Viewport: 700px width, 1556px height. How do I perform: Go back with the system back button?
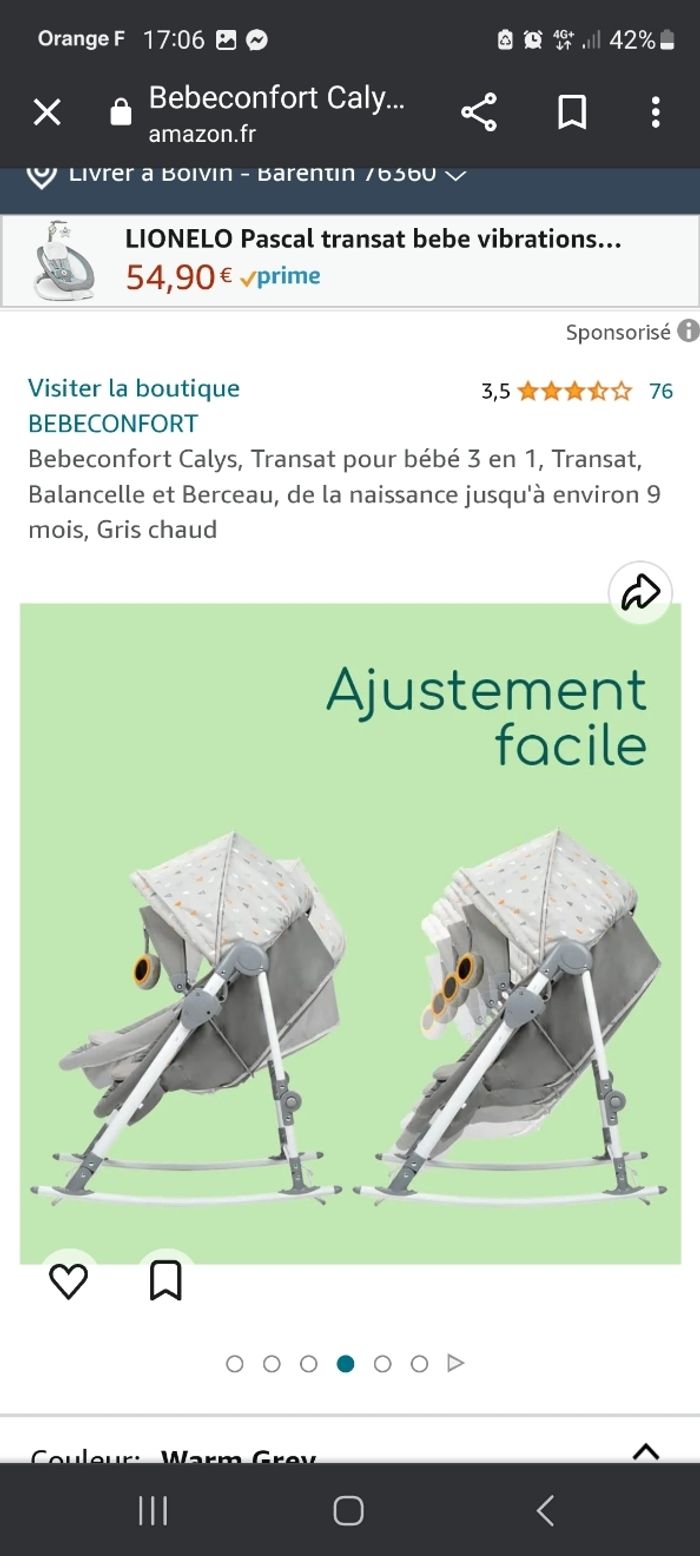(x=545, y=1510)
